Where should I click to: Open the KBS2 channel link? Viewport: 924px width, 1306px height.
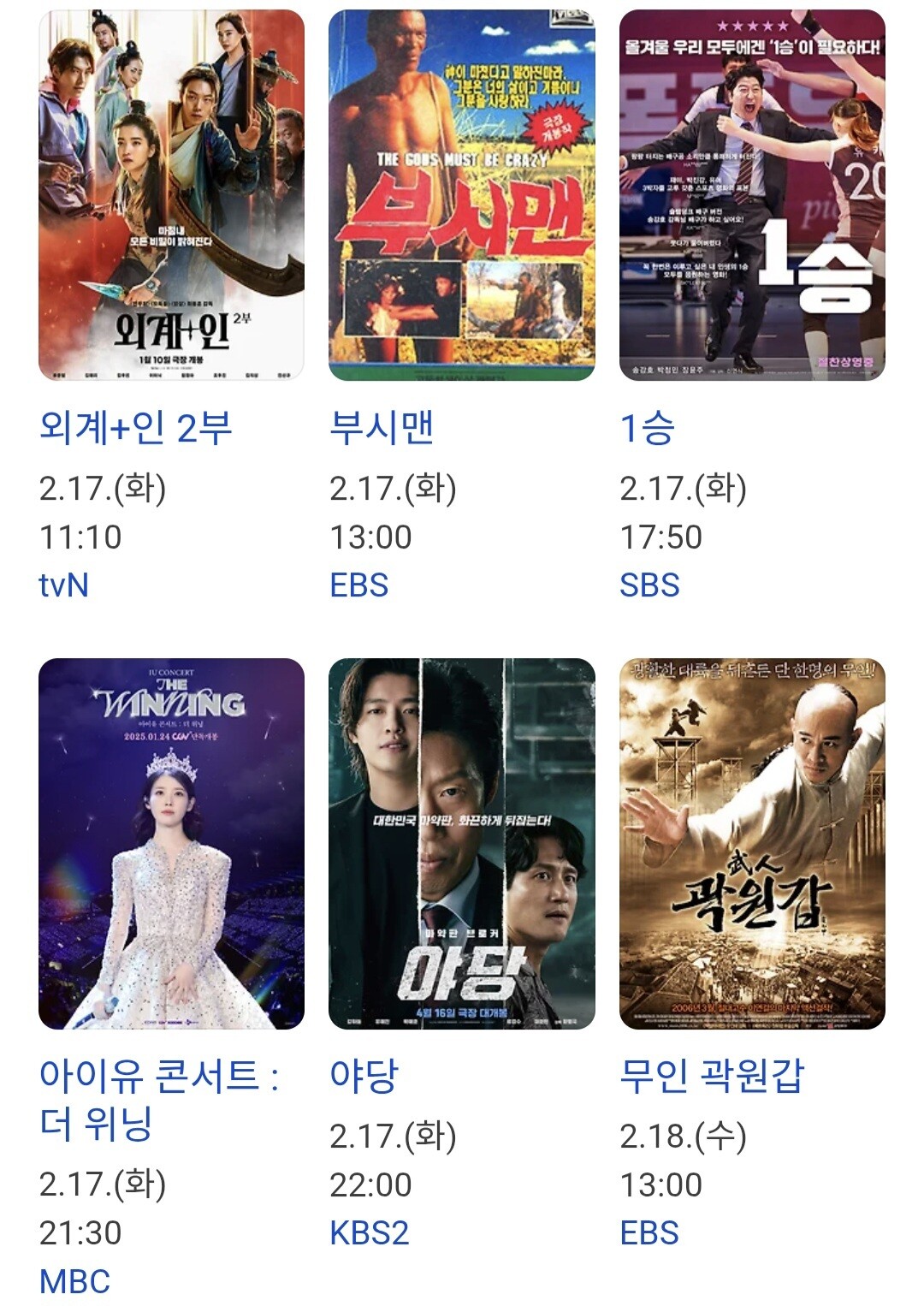coord(369,1233)
